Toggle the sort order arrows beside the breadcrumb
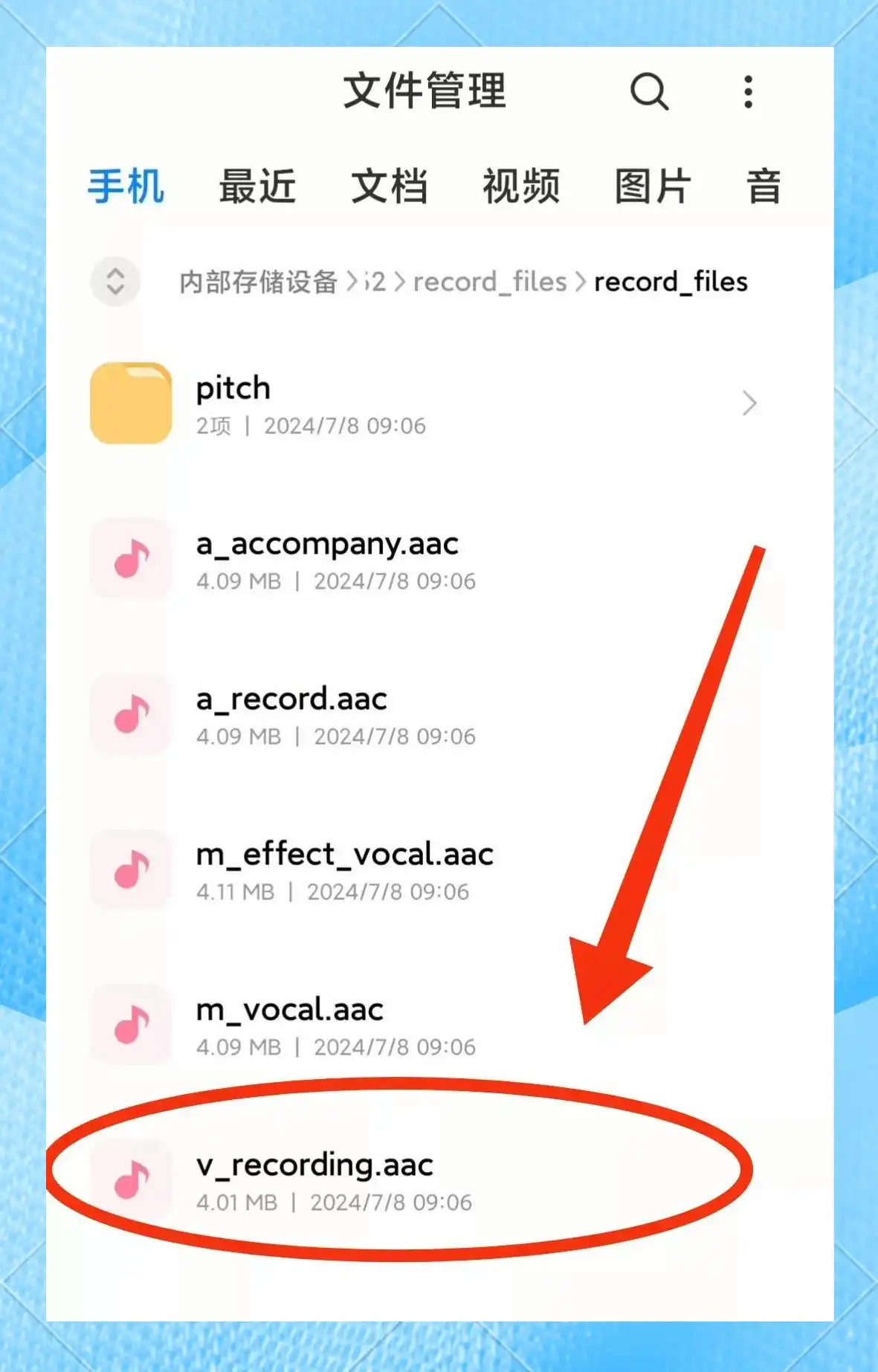The height and width of the screenshot is (1372, 878). 114,282
